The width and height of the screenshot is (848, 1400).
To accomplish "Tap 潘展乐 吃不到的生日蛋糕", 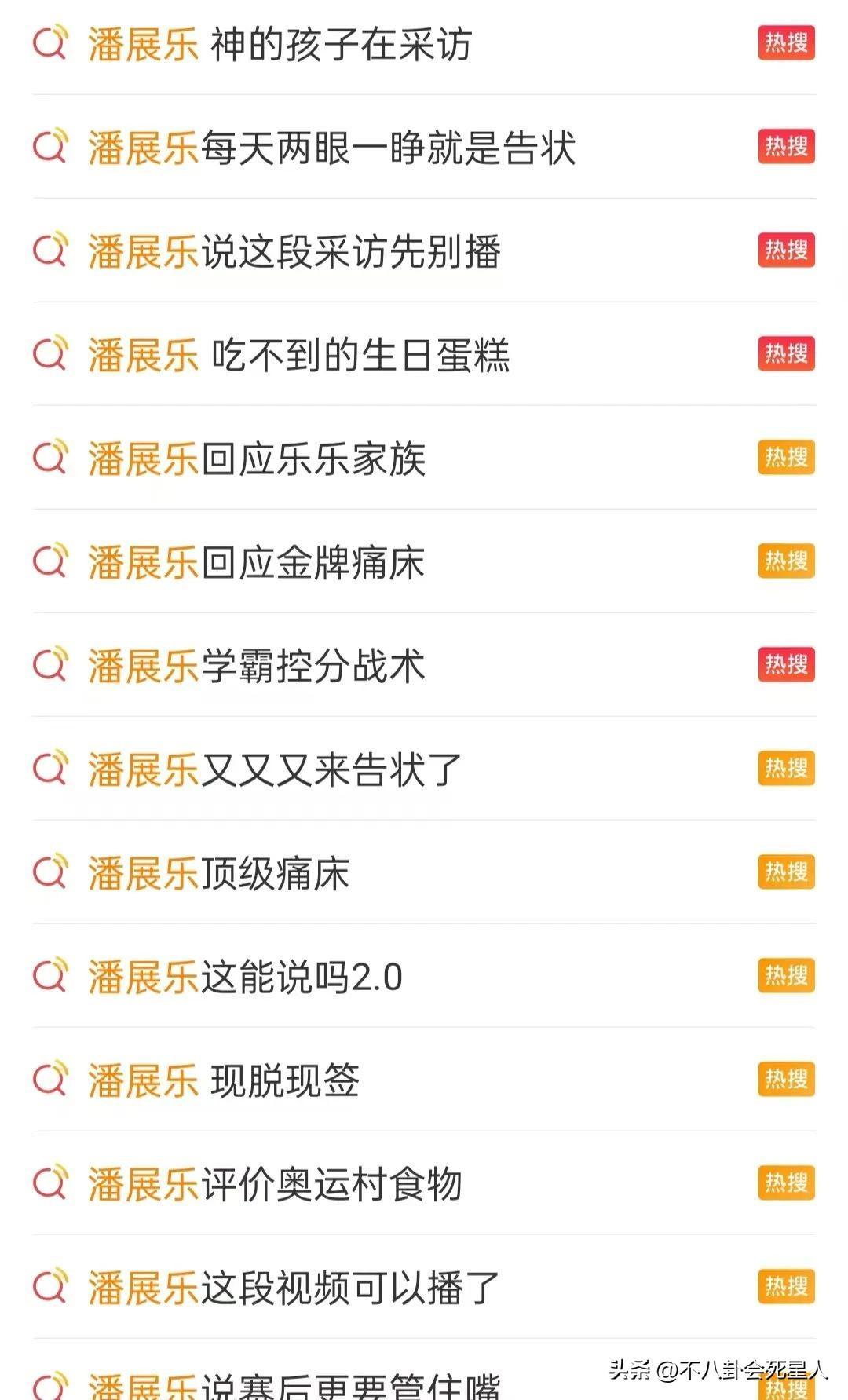I will (x=298, y=355).
